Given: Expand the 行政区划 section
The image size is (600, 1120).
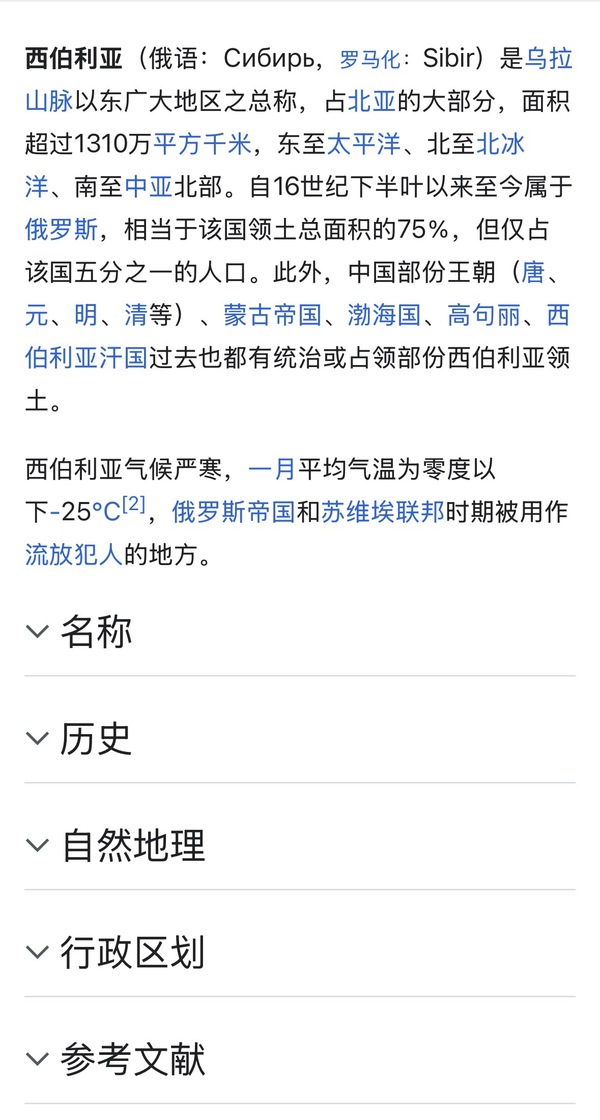Looking at the screenshot, I should point(132,953).
